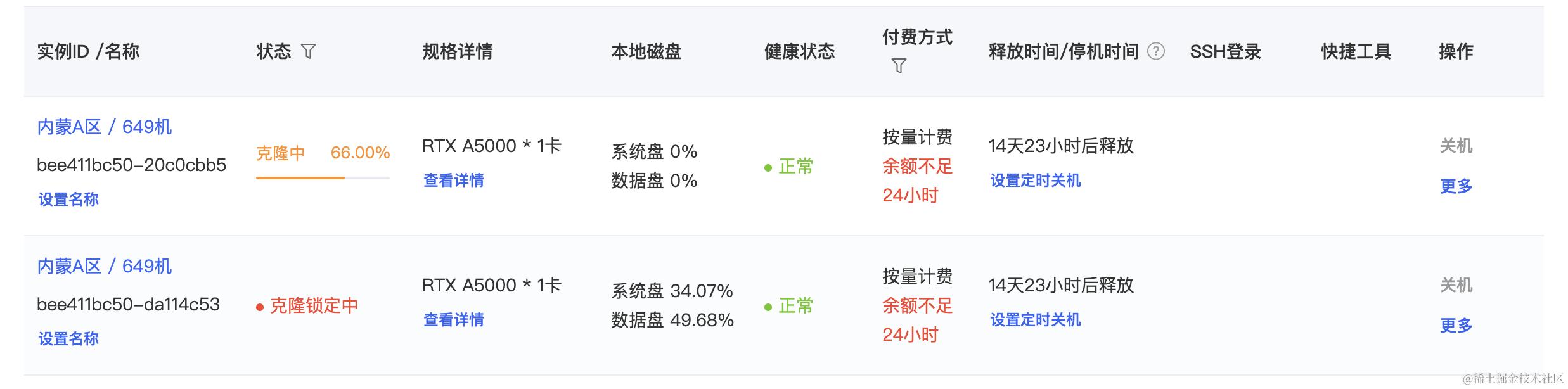Tap the help icon beside 释放时间/停机时间
Viewport: 1568px width, 389px height.
point(1156,51)
